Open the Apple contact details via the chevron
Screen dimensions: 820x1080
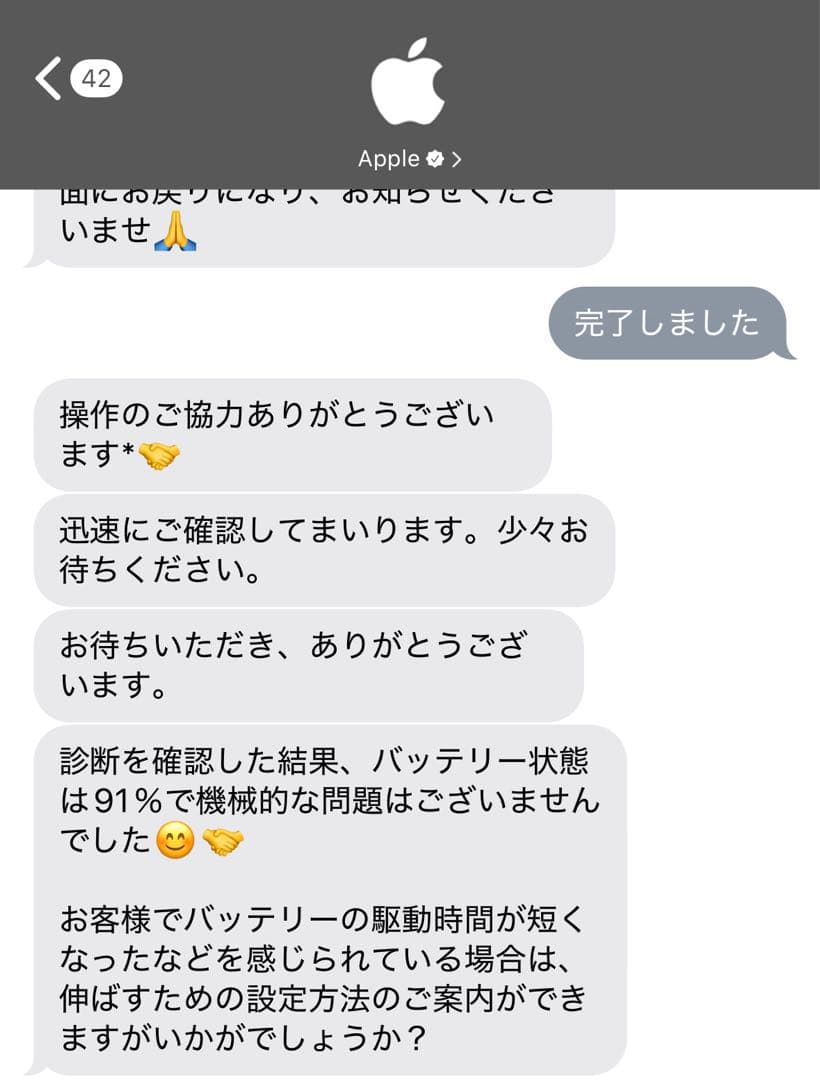tap(455, 158)
